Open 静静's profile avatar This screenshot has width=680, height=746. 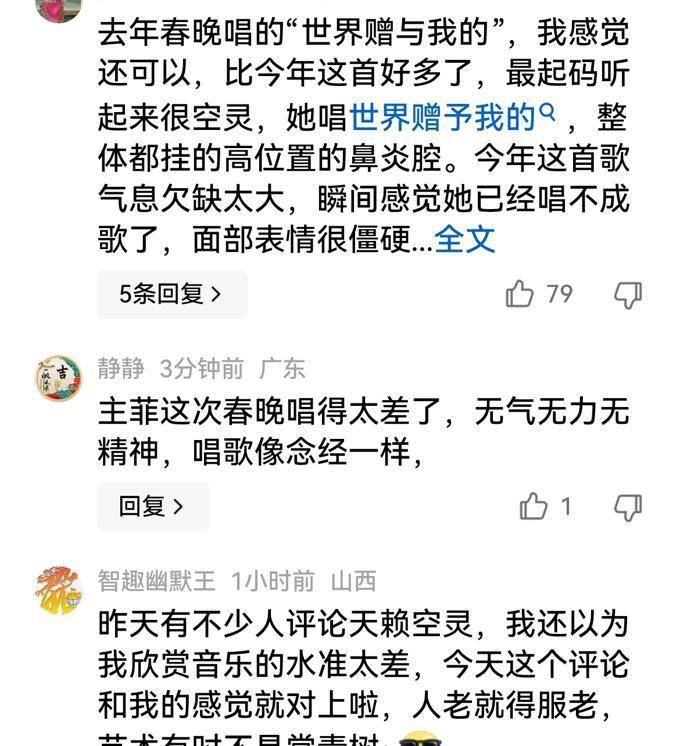57,378
